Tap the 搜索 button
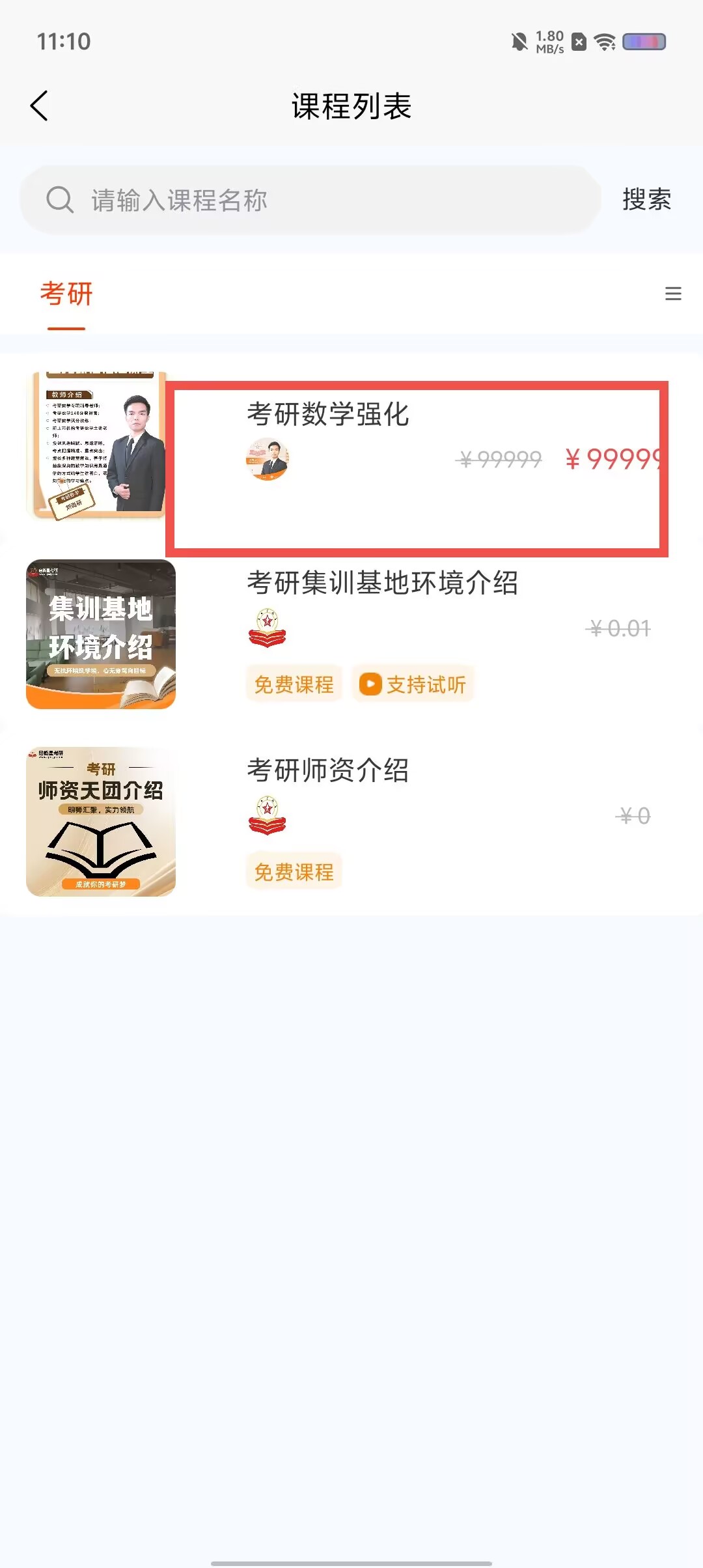The width and height of the screenshot is (703, 1568). pyautogui.click(x=646, y=199)
